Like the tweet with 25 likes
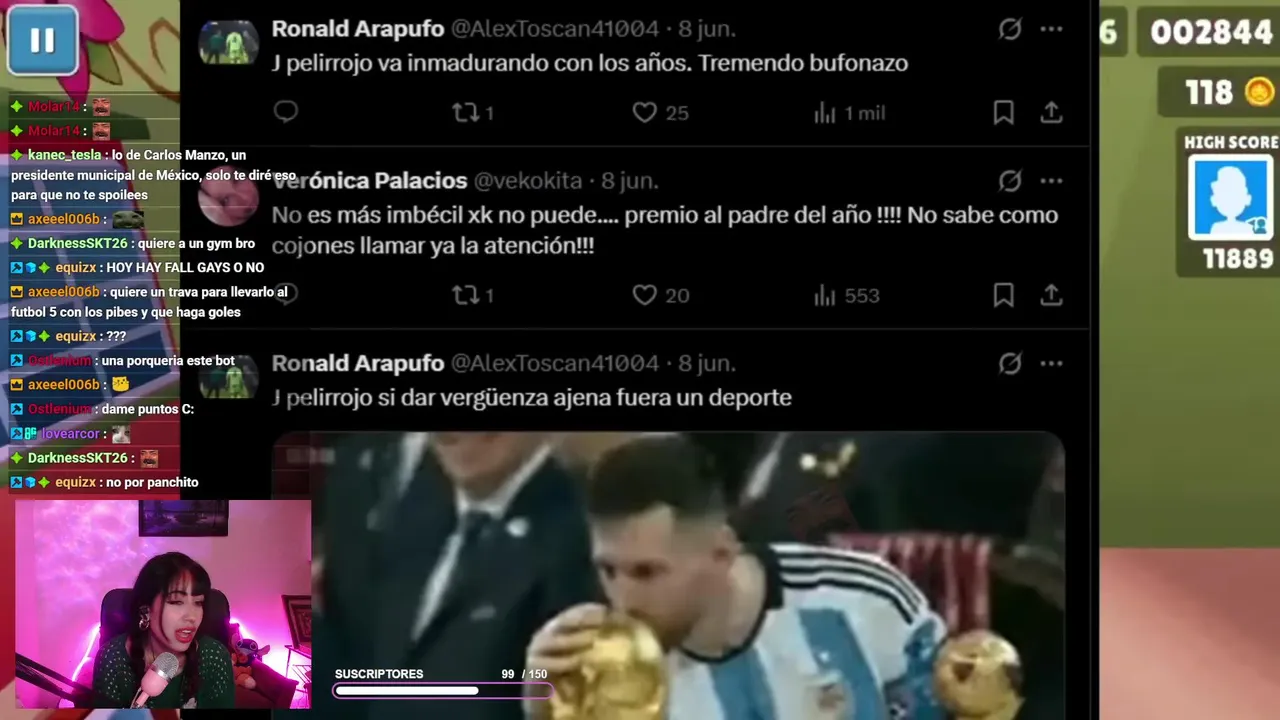The height and width of the screenshot is (720, 1280). pyautogui.click(x=645, y=113)
